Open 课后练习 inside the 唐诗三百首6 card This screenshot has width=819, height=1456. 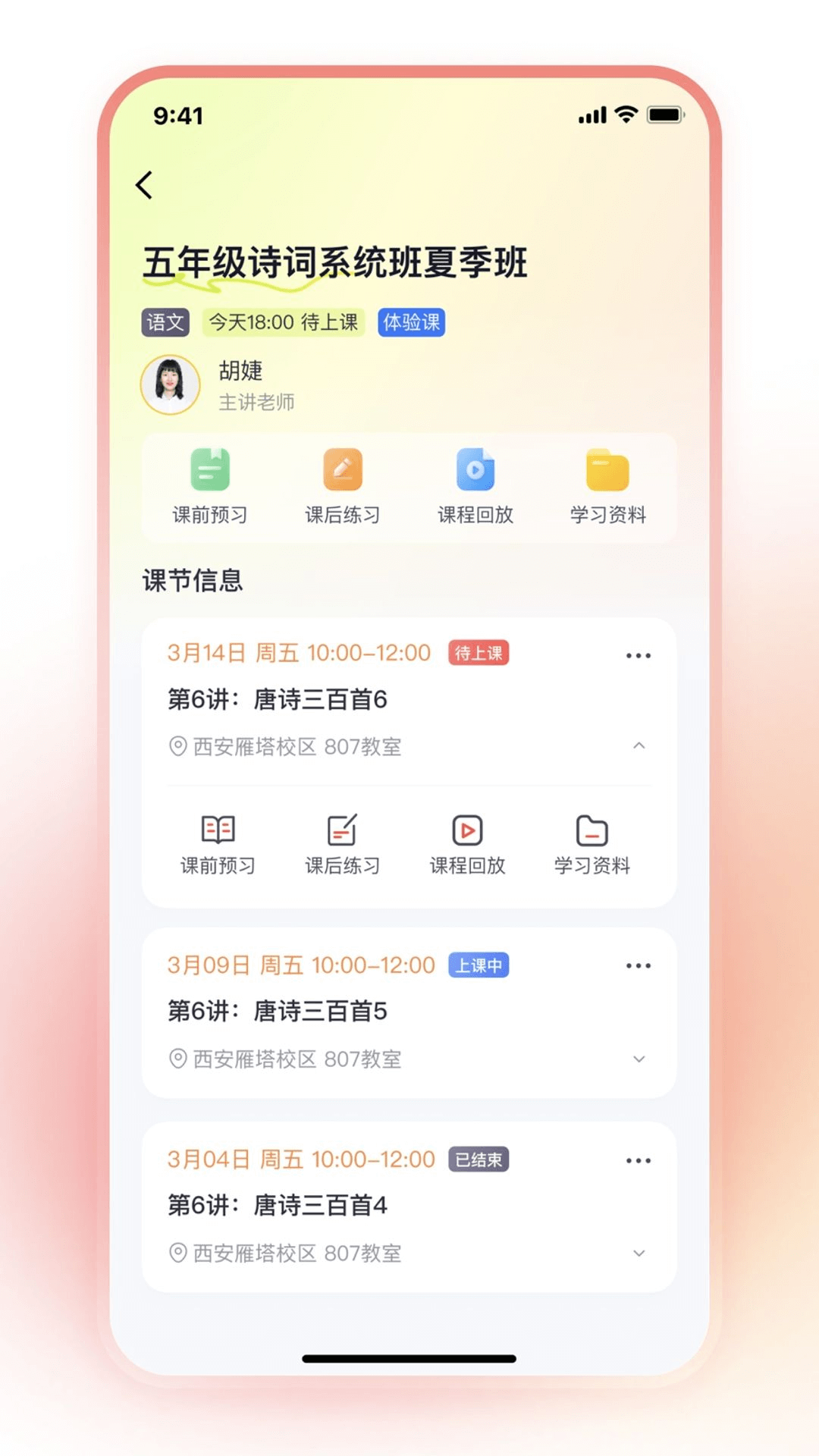click(x=342, y=844)
